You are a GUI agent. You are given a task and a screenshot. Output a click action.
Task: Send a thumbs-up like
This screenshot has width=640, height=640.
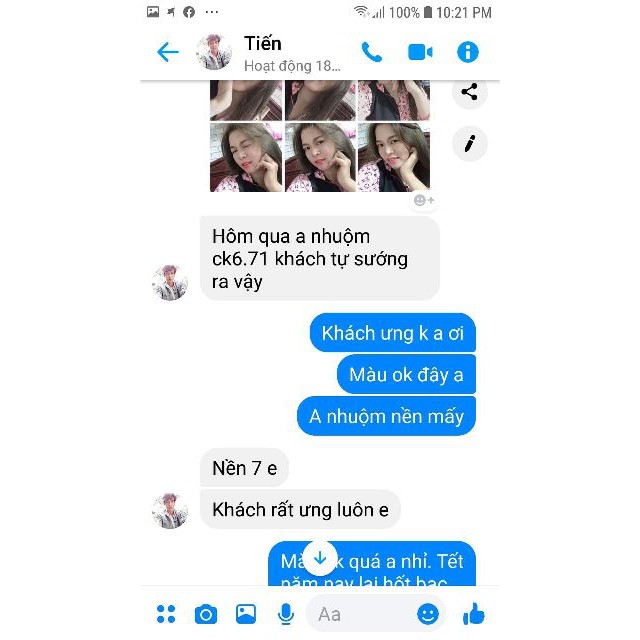click(473, 614)
